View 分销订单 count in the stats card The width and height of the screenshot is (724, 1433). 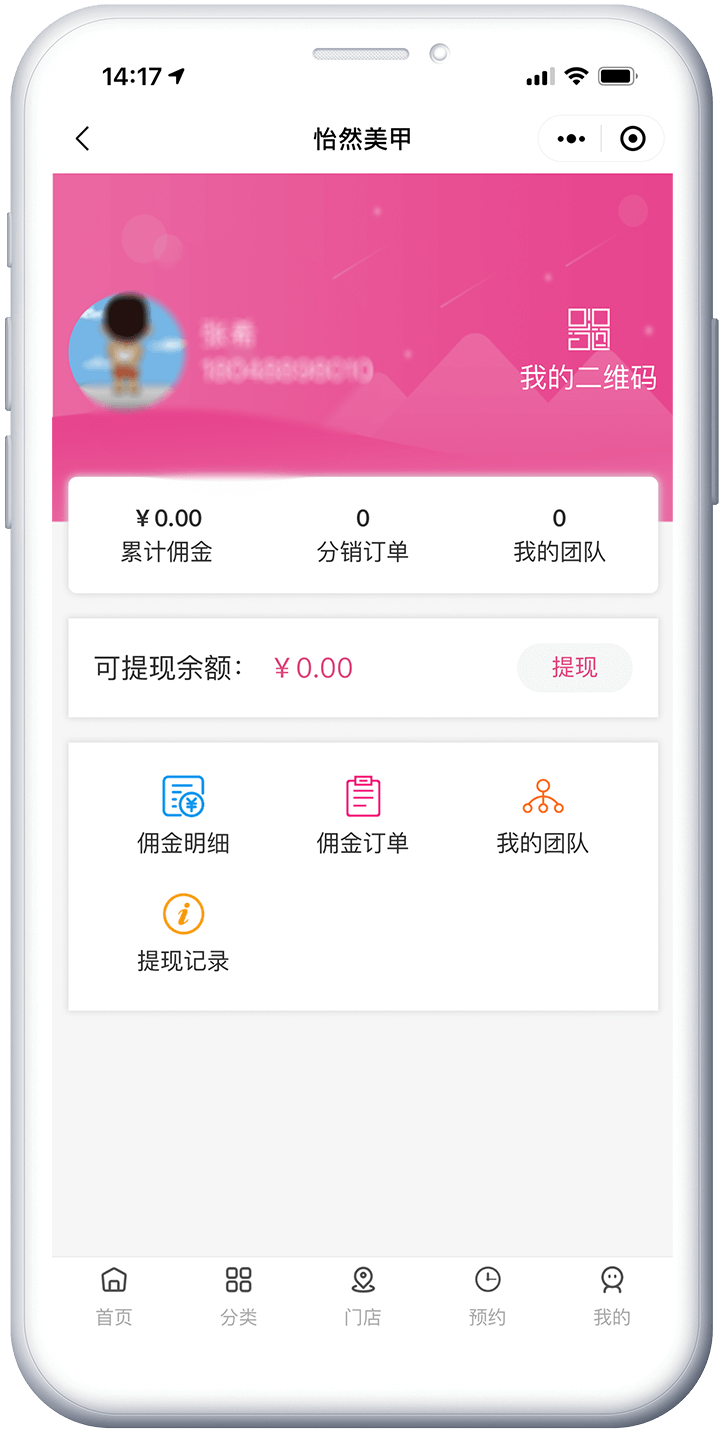tap(363, 535)
